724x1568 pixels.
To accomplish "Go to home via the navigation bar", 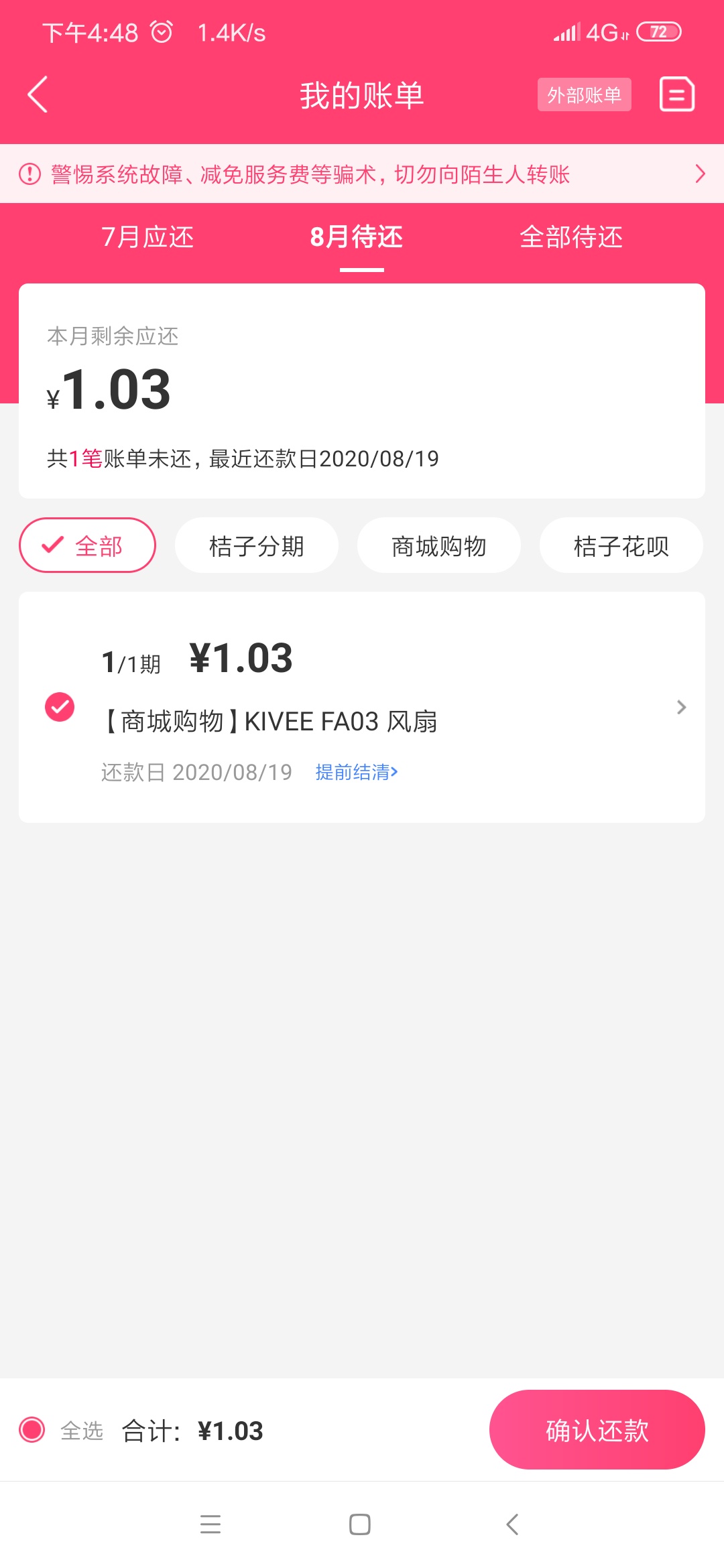I will click(360, 1524).
